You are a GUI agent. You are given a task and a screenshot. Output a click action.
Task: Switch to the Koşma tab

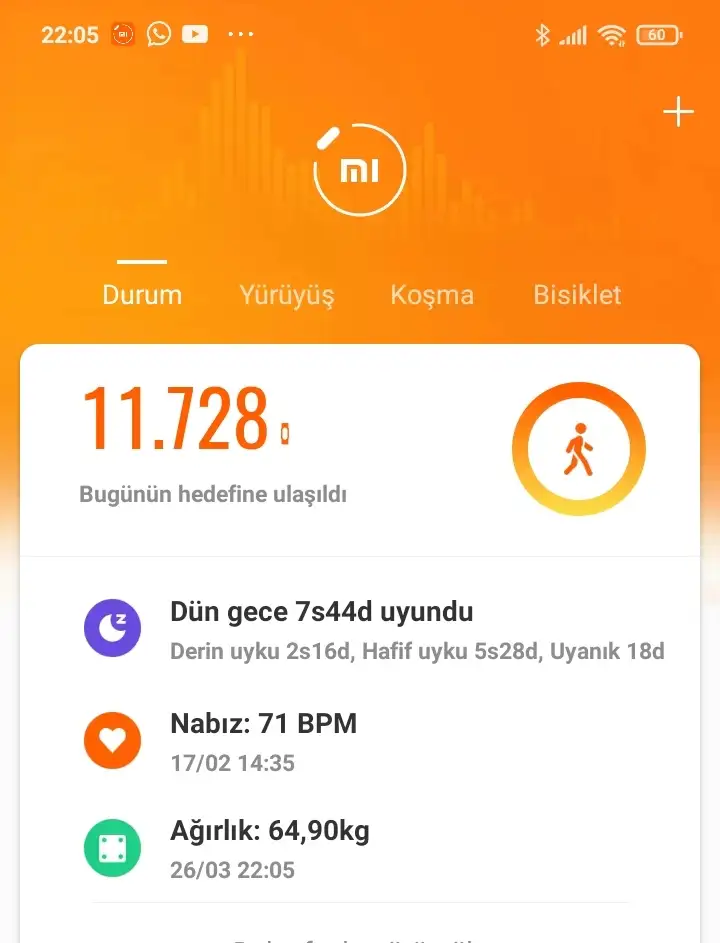[432, 295]
